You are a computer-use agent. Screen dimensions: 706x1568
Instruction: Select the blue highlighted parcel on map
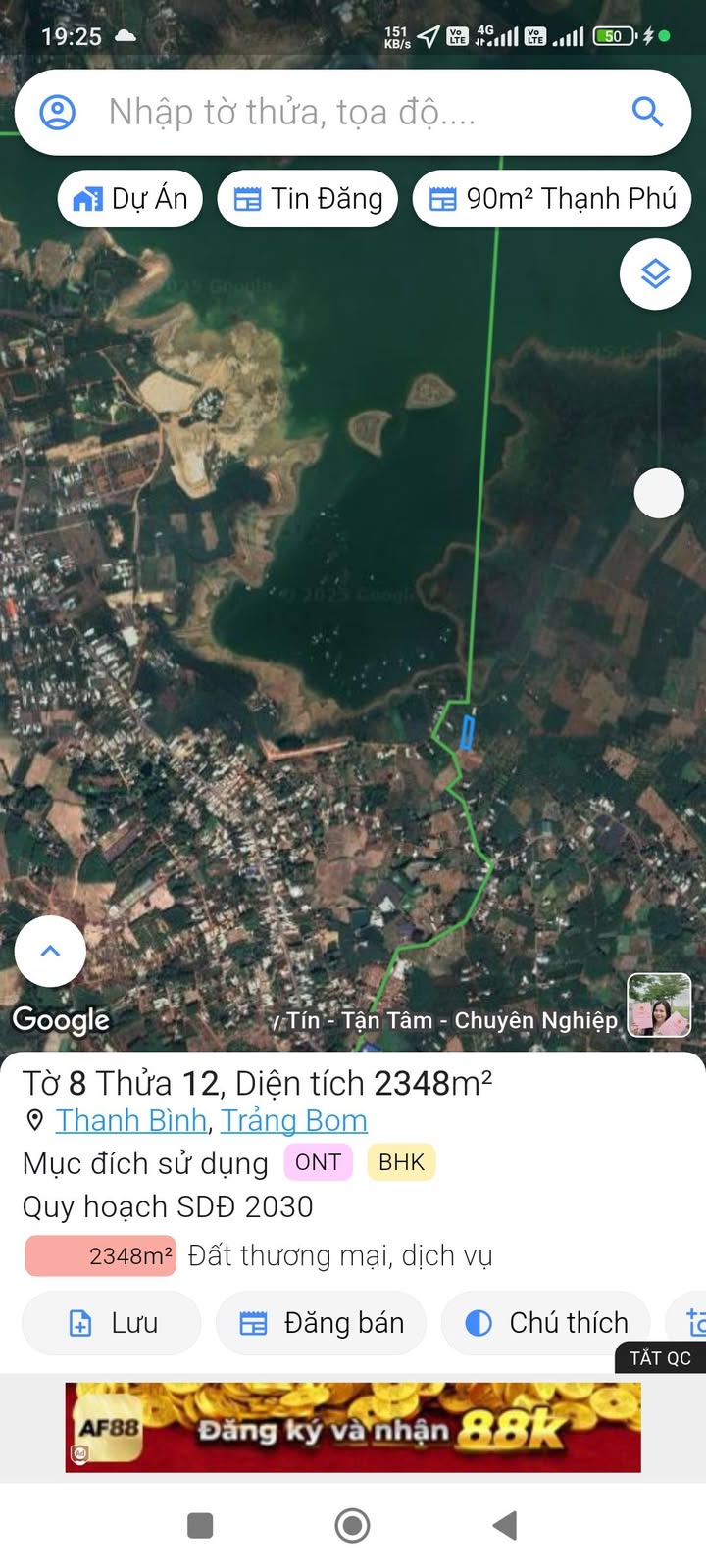468,731
